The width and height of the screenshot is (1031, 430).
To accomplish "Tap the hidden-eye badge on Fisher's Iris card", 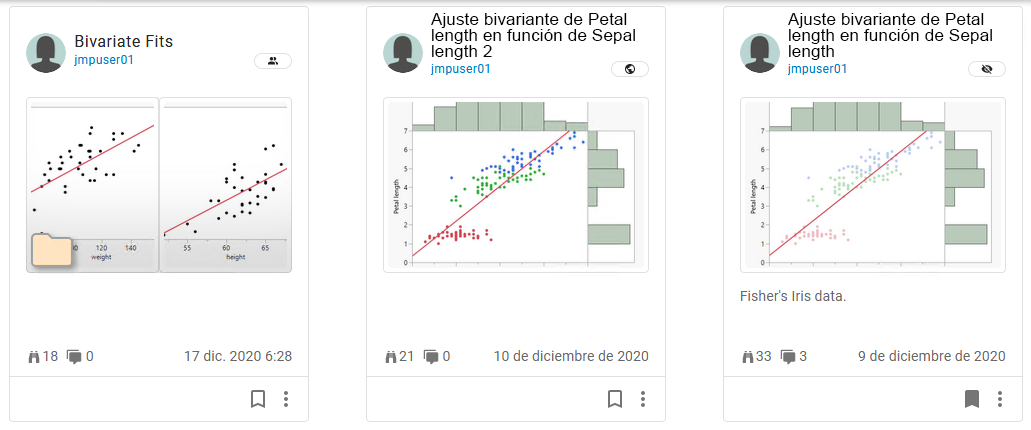I will point(987,69).
